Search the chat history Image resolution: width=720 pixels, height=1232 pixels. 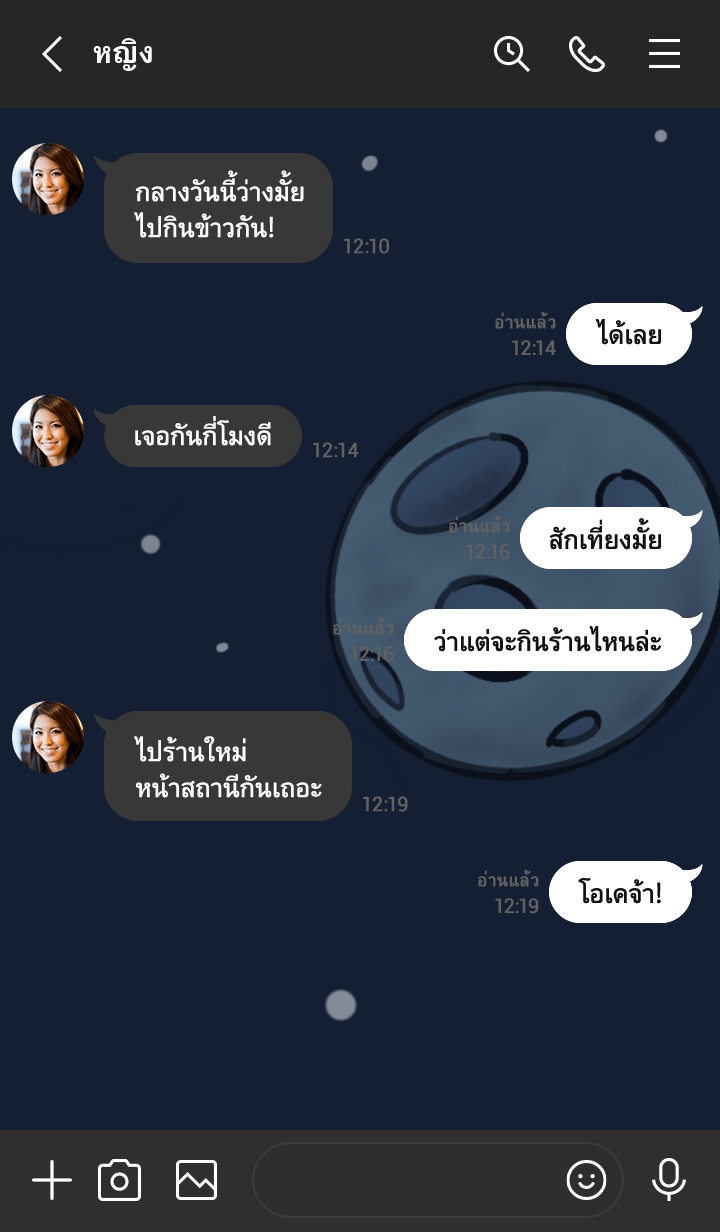coord(511,54)
